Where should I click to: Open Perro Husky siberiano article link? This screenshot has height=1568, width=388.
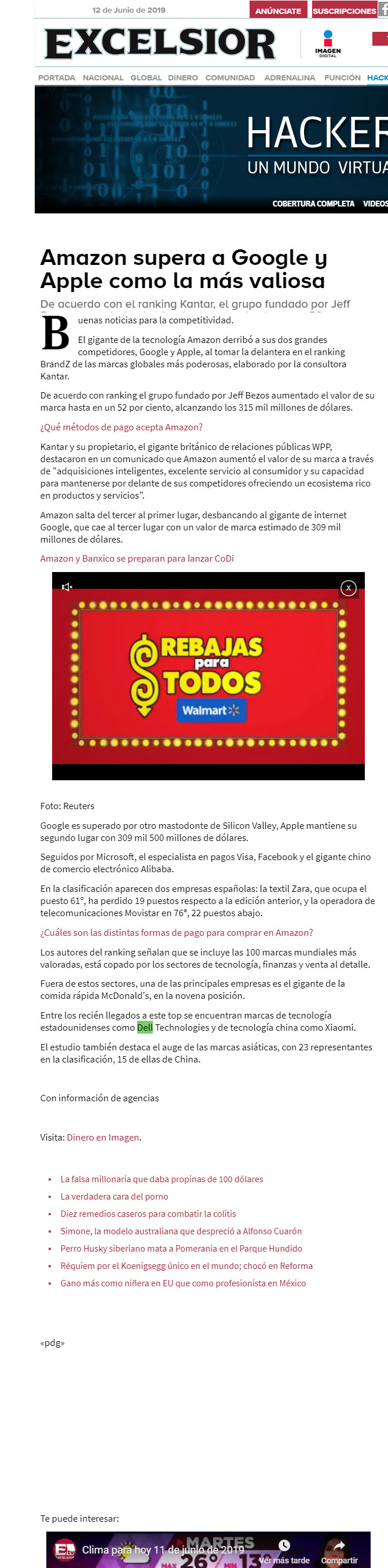181,1248
